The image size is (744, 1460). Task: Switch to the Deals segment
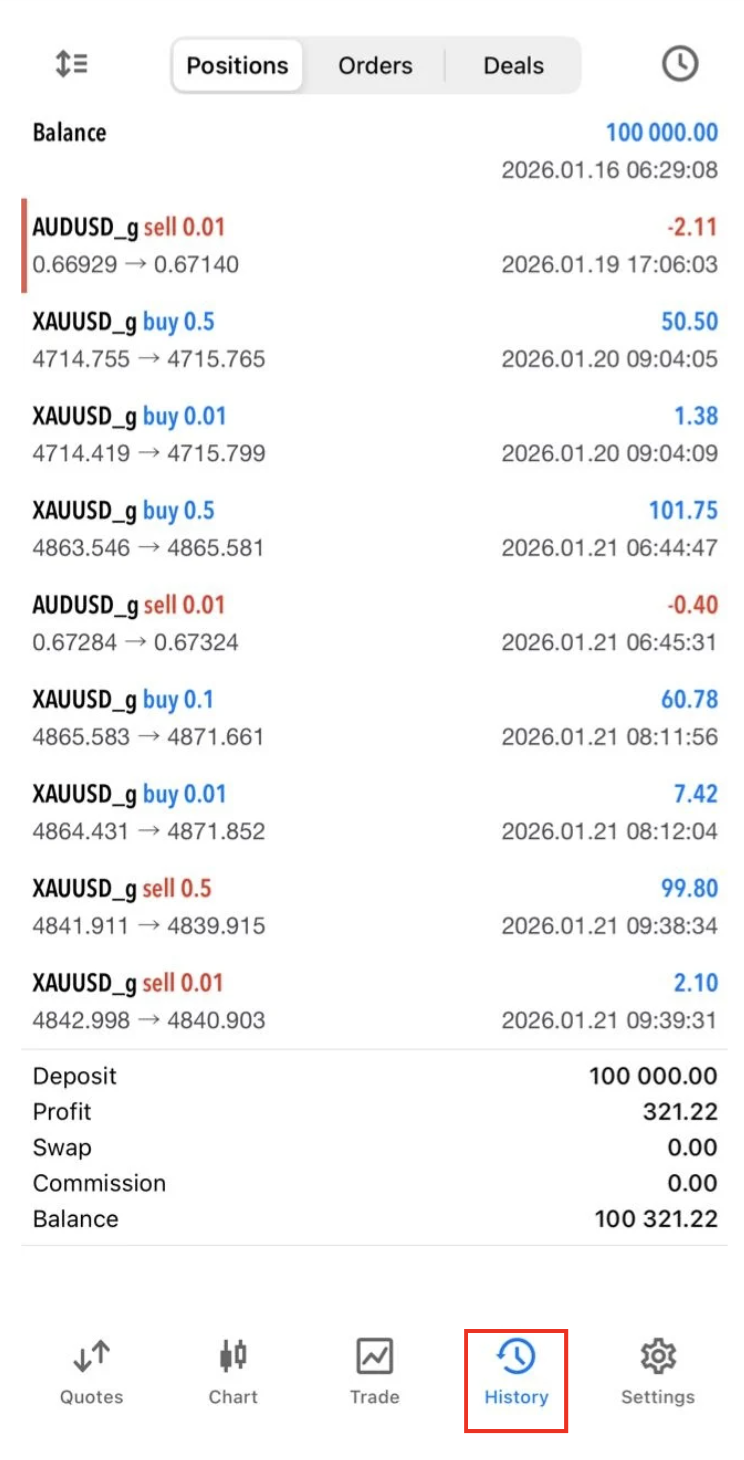click(513, 66)
